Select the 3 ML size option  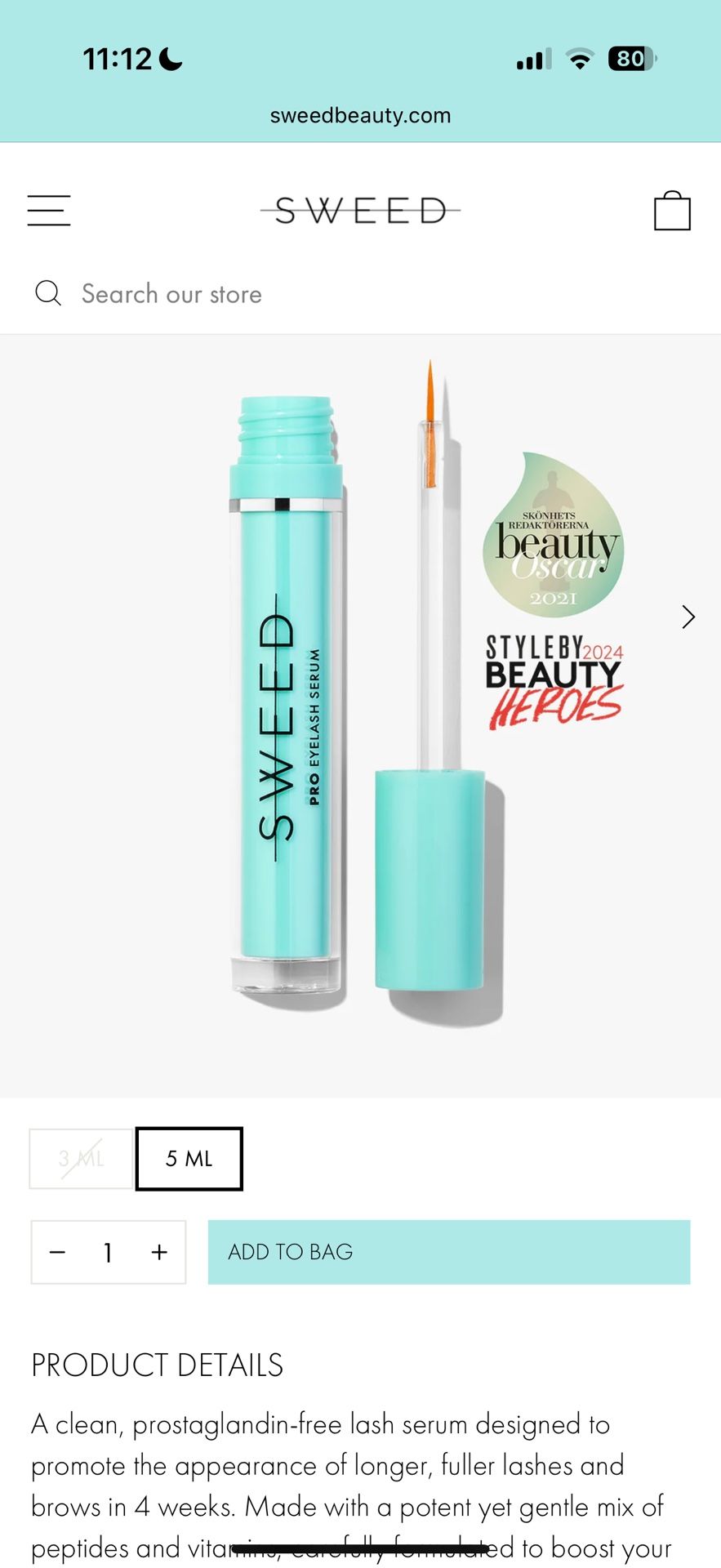(81, 1159)
